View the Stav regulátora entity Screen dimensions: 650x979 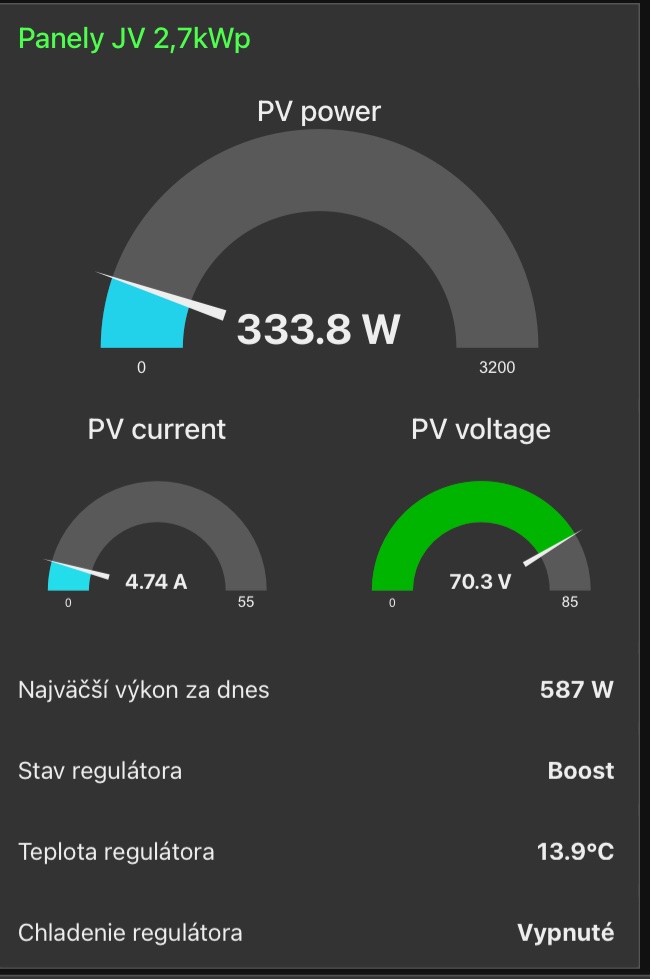pos(316,771)
